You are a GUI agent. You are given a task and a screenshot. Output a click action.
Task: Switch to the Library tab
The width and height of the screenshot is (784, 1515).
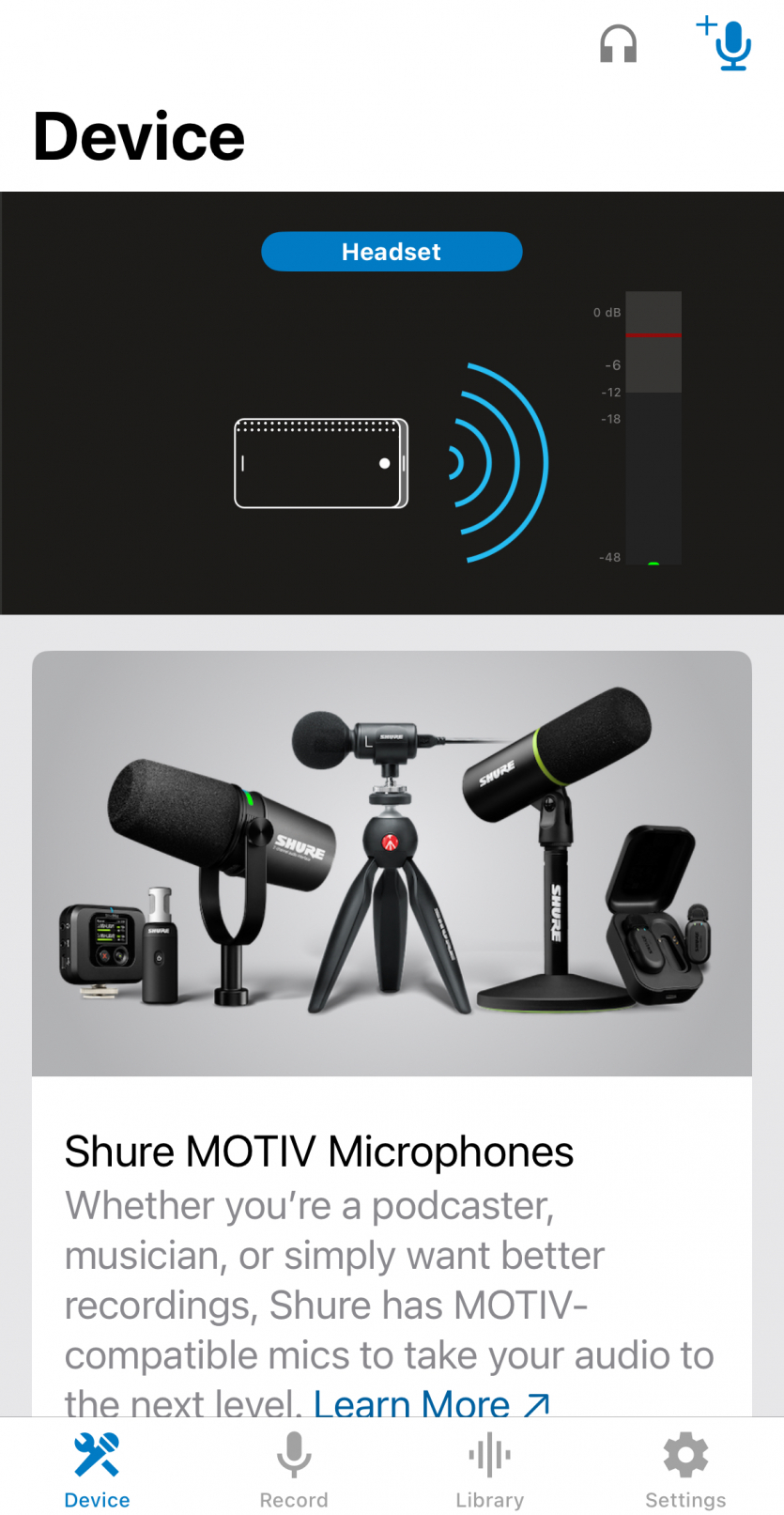click(x=489, y=1469)
